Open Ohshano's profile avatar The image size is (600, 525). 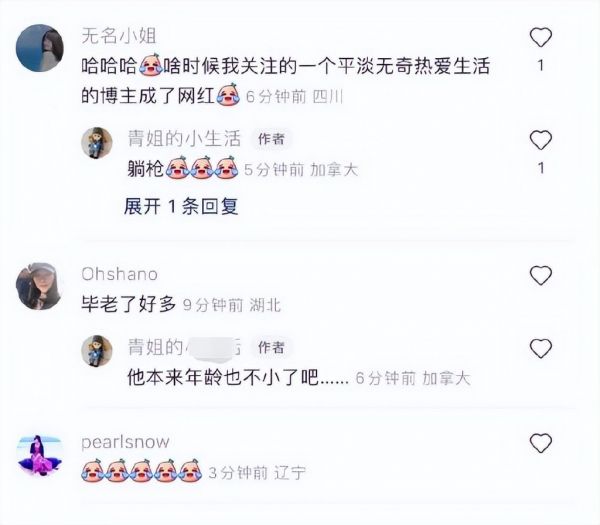(x=40, y=287)
